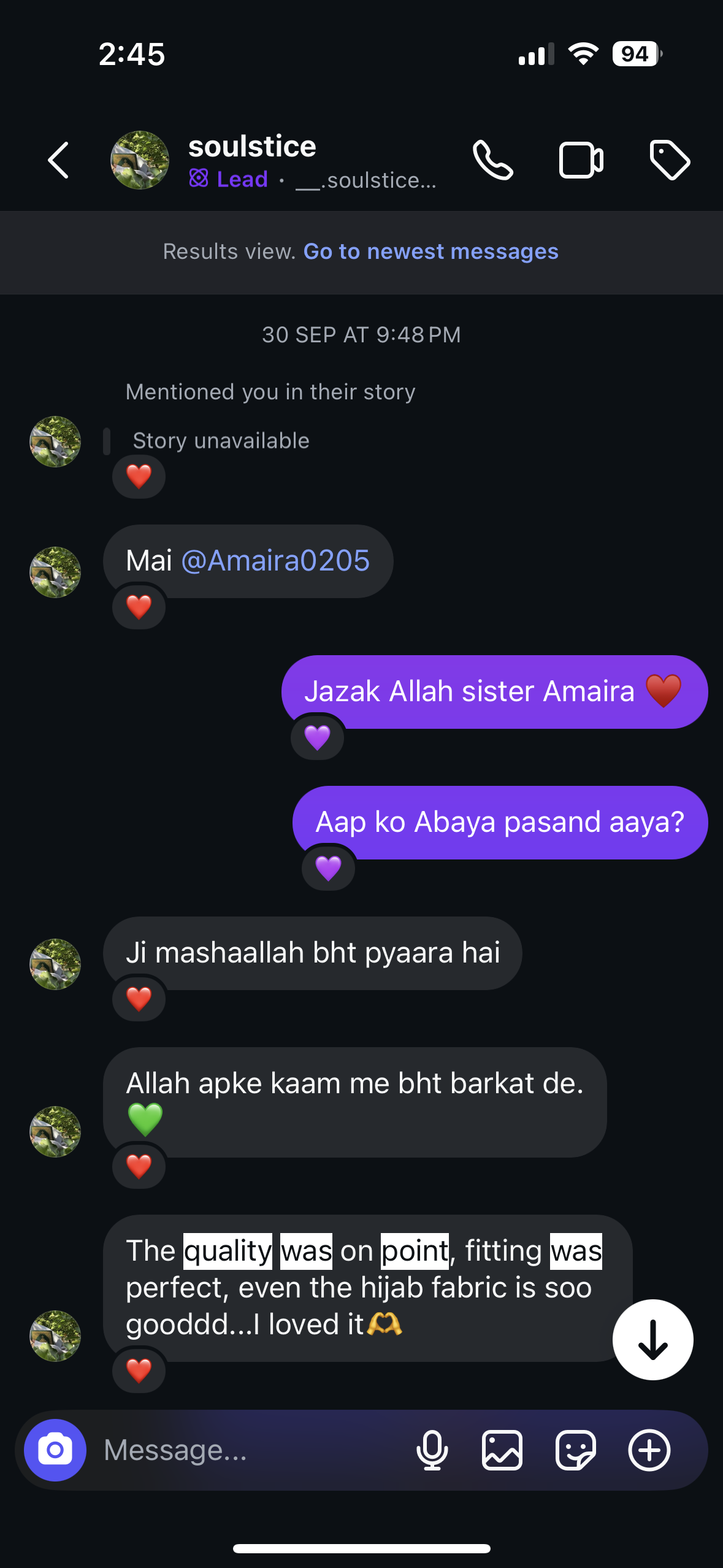Tap the heart reaction on 'Story unavailable'
723x1568 pixels.
tap(138, 476)
